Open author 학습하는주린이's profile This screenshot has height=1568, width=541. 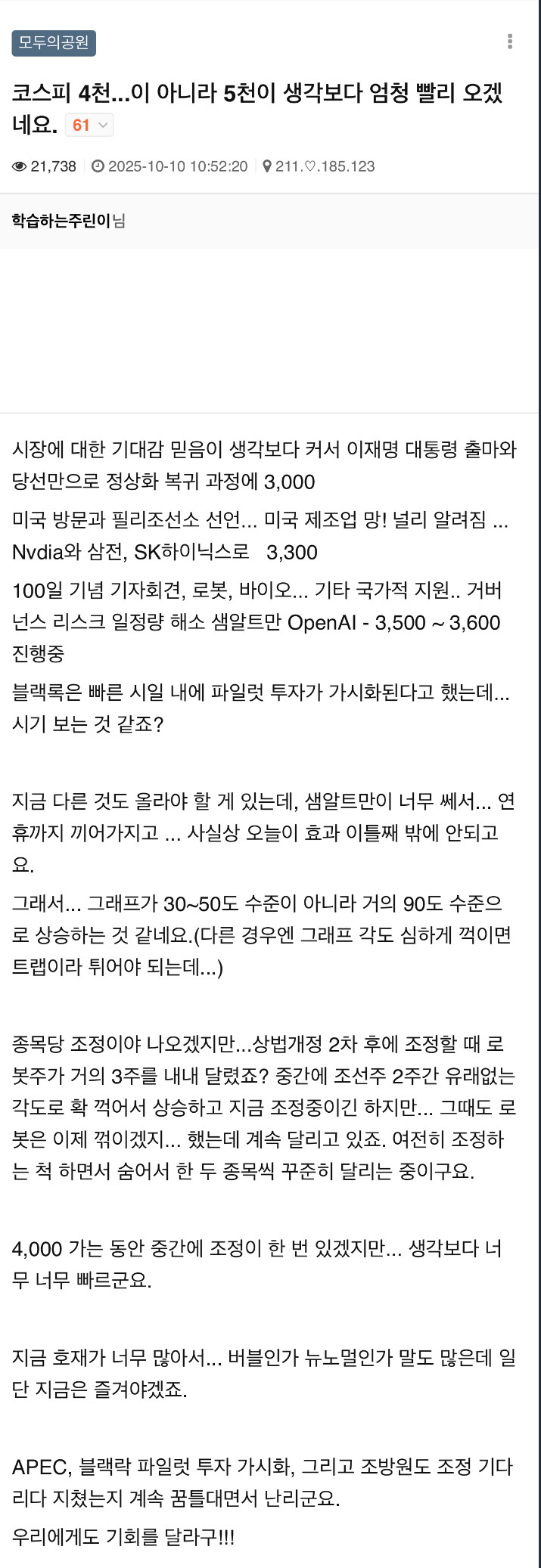point(61,221)
